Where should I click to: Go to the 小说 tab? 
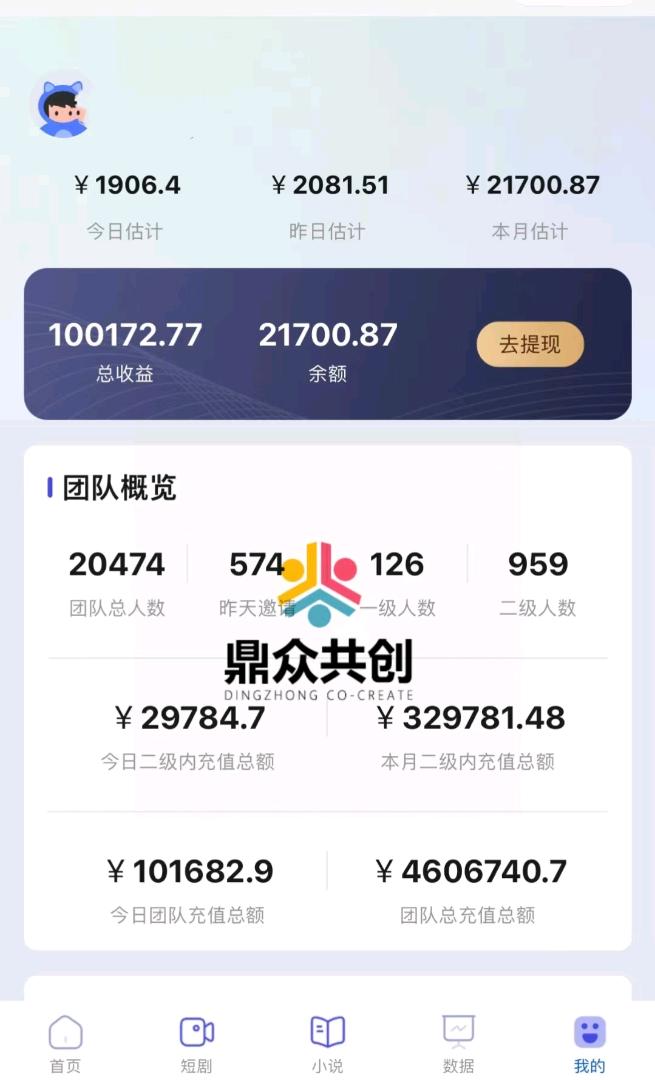[x=327, y=1042]
